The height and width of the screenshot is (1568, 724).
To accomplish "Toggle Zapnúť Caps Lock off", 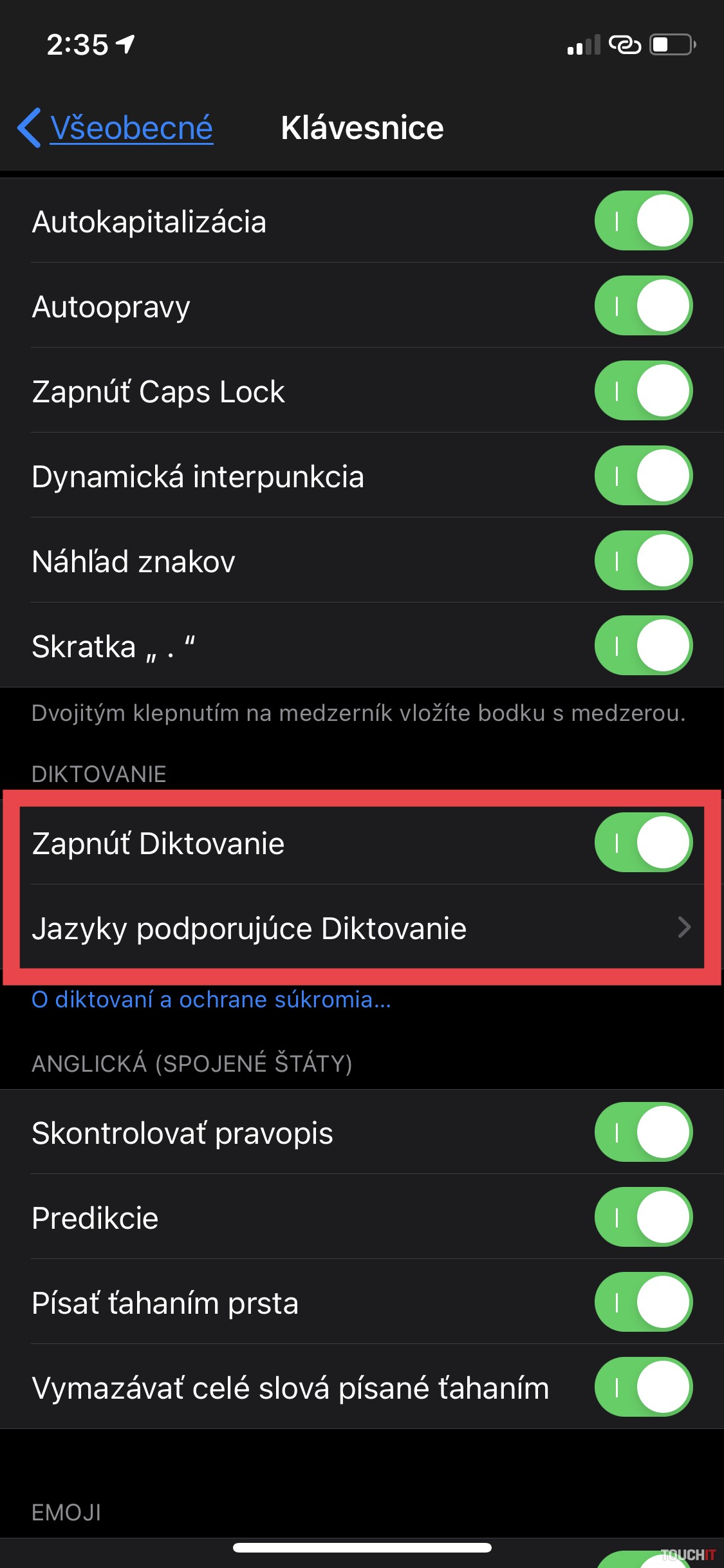I will tap(643, 391).
